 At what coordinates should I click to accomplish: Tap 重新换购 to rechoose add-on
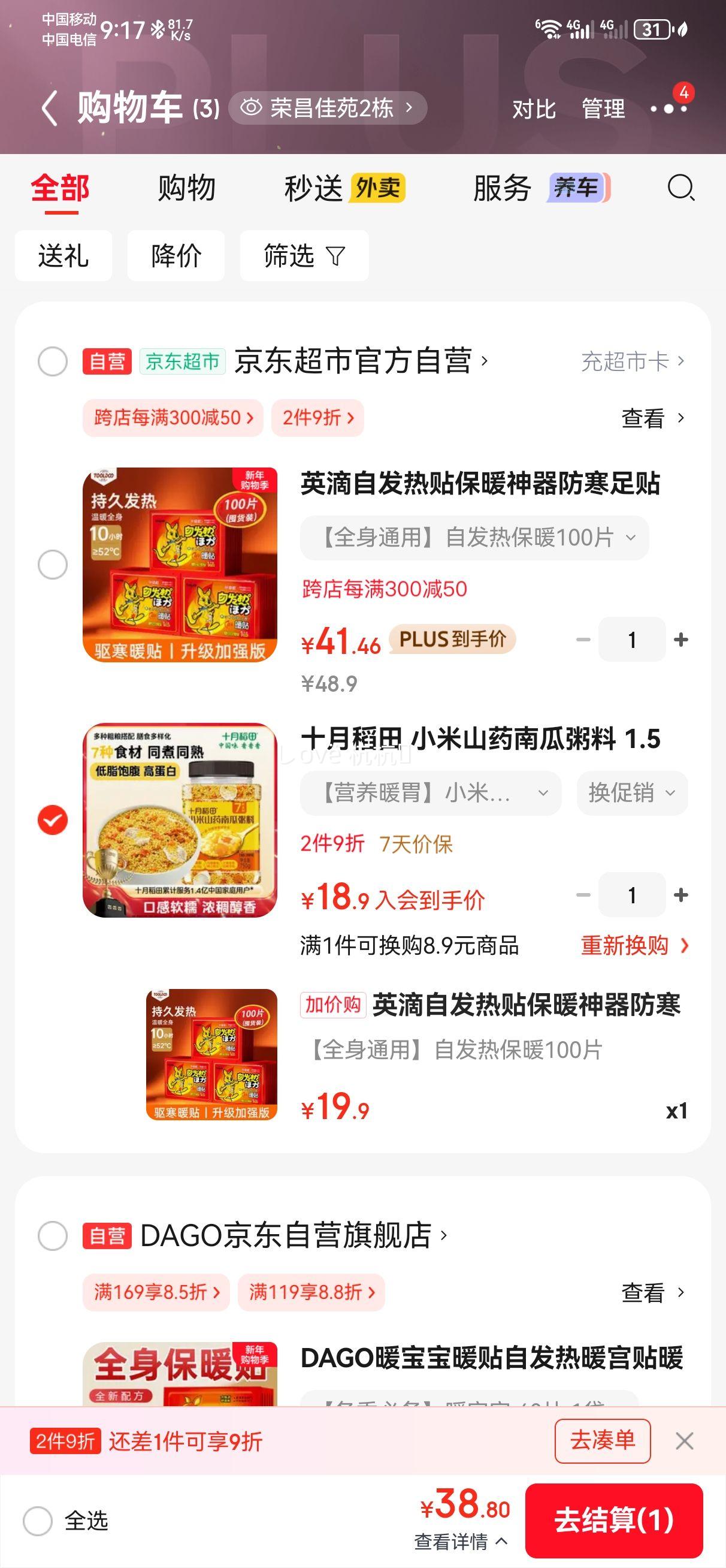[x=634, y=945]
